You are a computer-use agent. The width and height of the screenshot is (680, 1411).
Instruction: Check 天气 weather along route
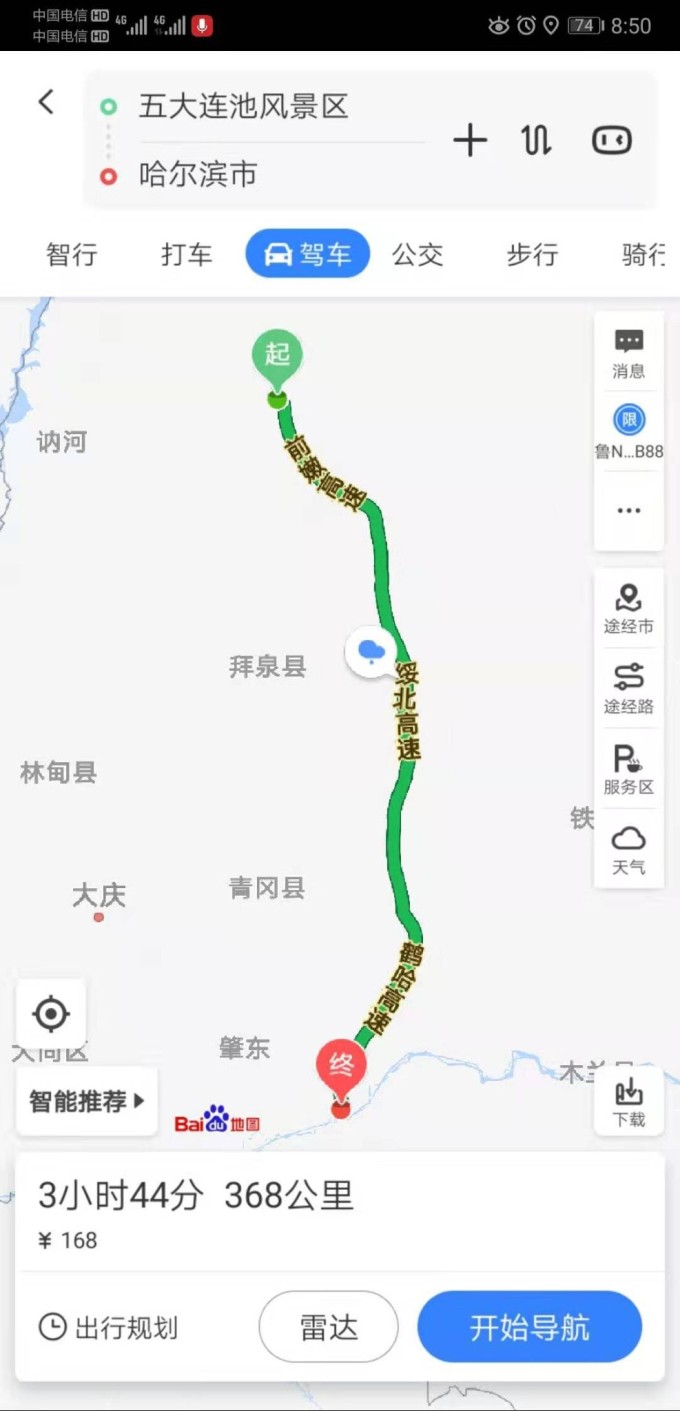coord(629,849)
